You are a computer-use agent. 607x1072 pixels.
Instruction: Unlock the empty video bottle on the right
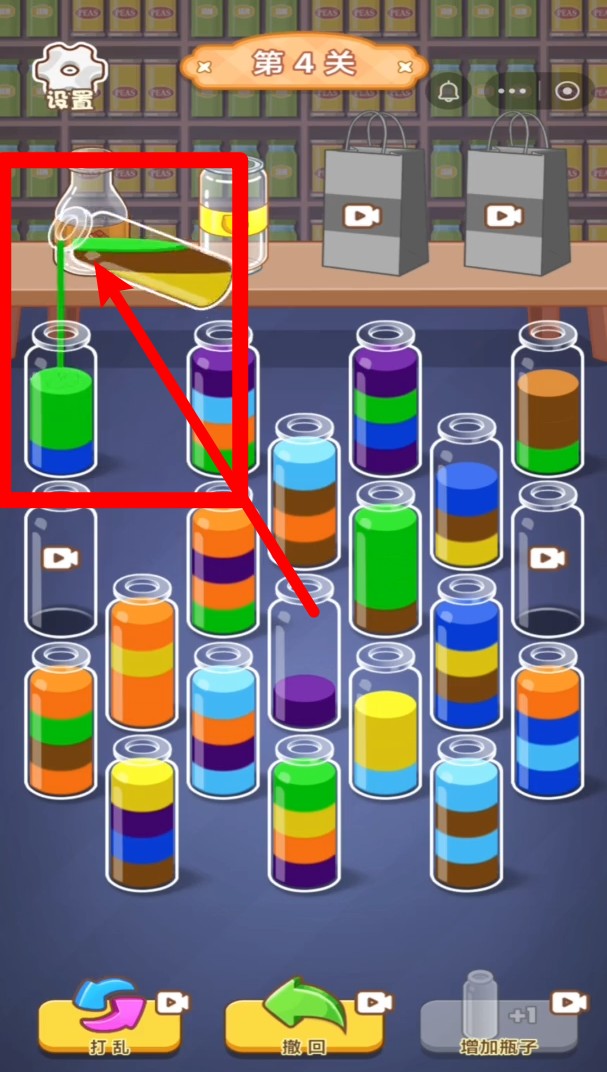pyautogui.click(x=547, y=562)
